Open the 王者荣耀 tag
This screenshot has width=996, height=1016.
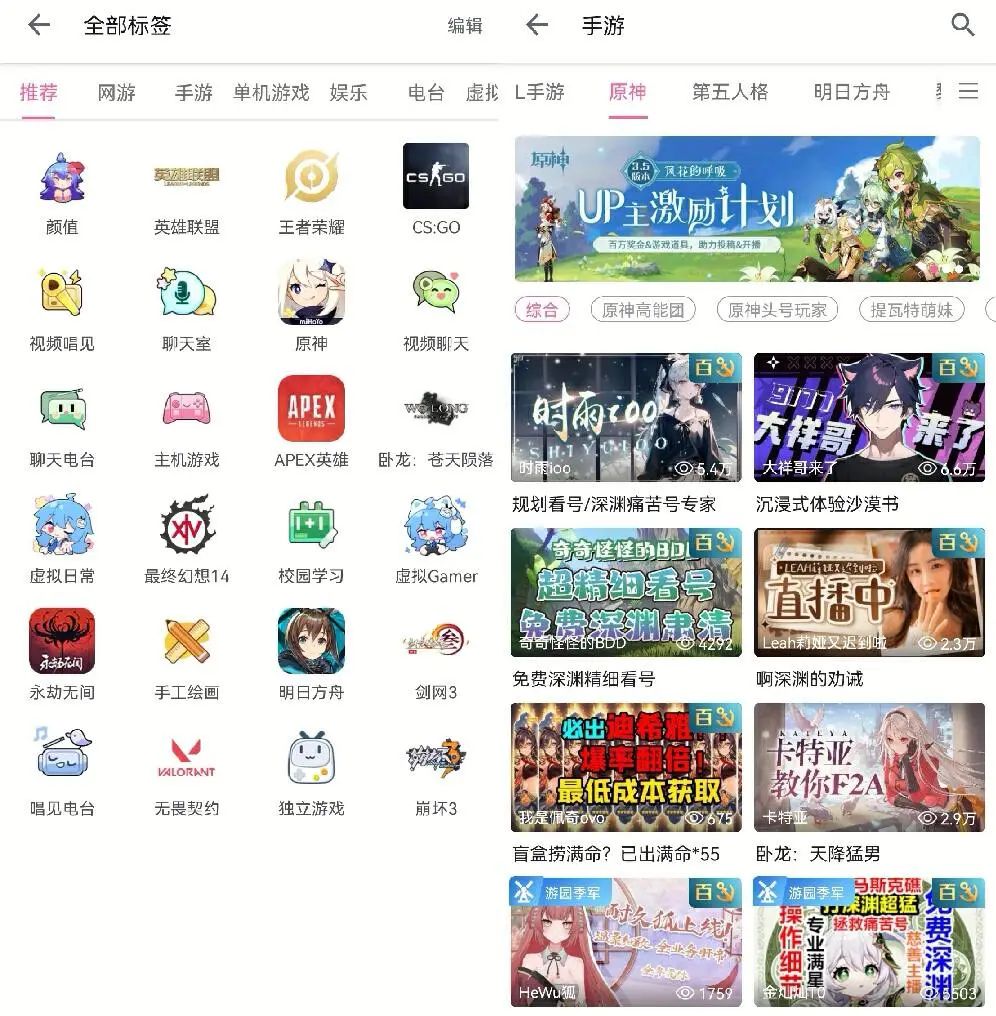tap(311, 190)
